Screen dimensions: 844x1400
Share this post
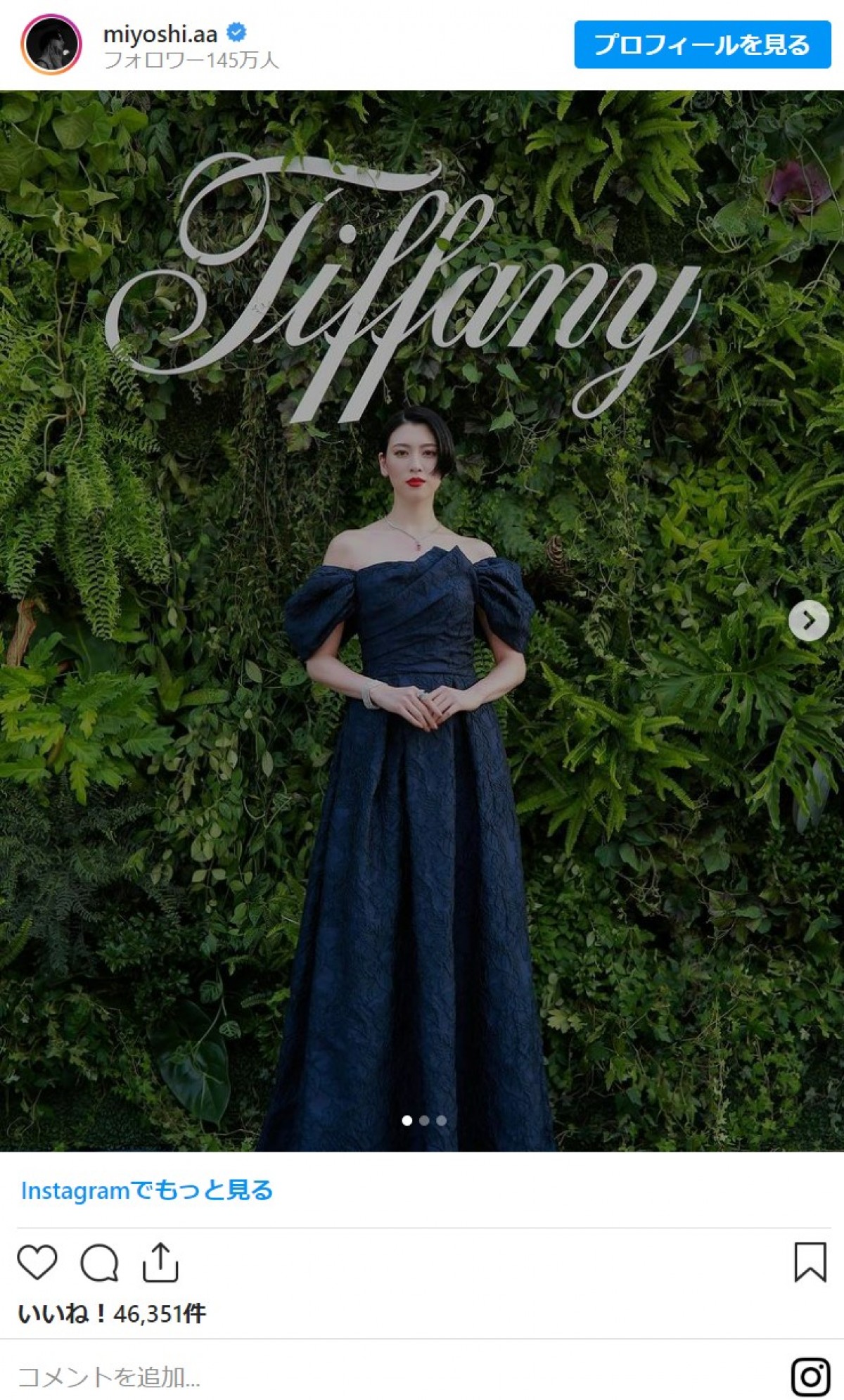(160, 1262)
